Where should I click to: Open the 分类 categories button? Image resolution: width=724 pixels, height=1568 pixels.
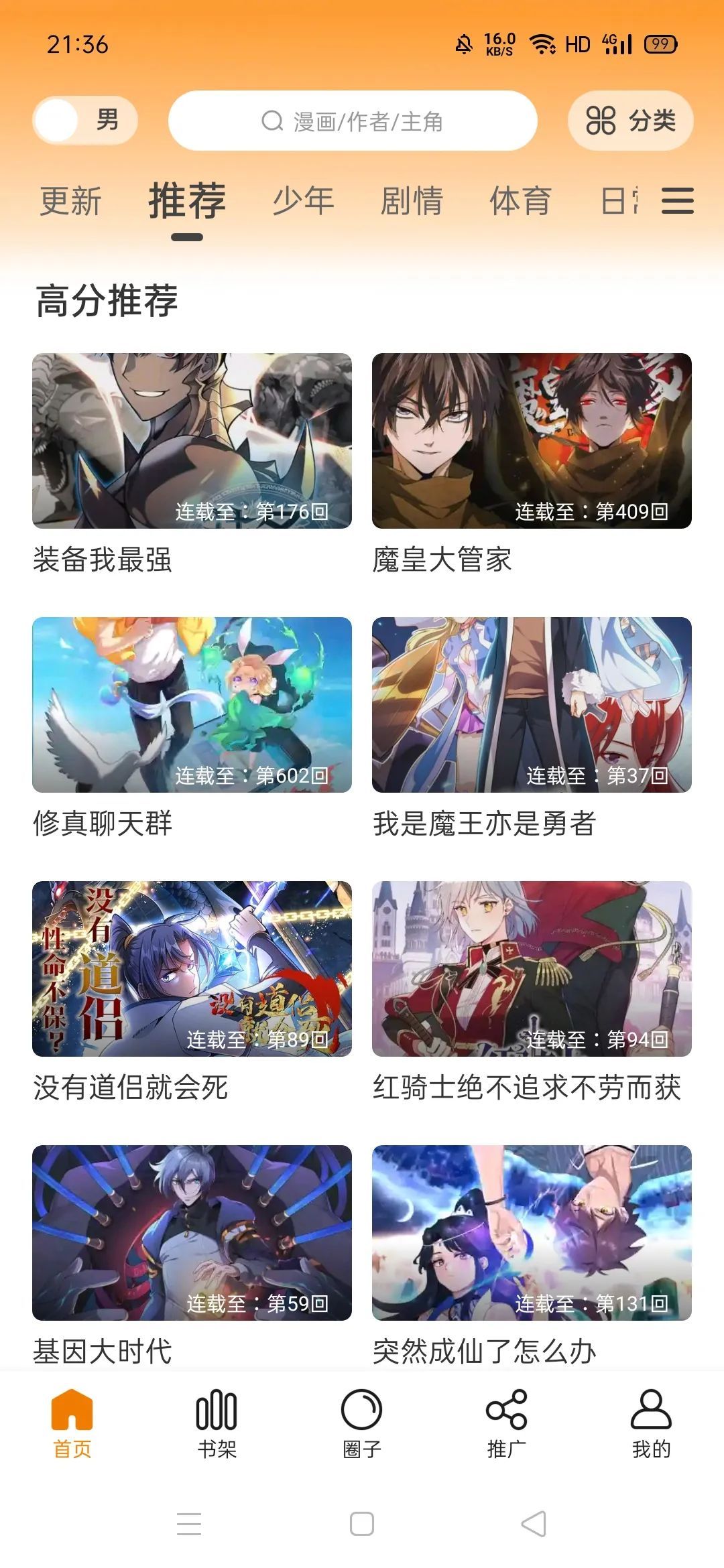point(630,121)
